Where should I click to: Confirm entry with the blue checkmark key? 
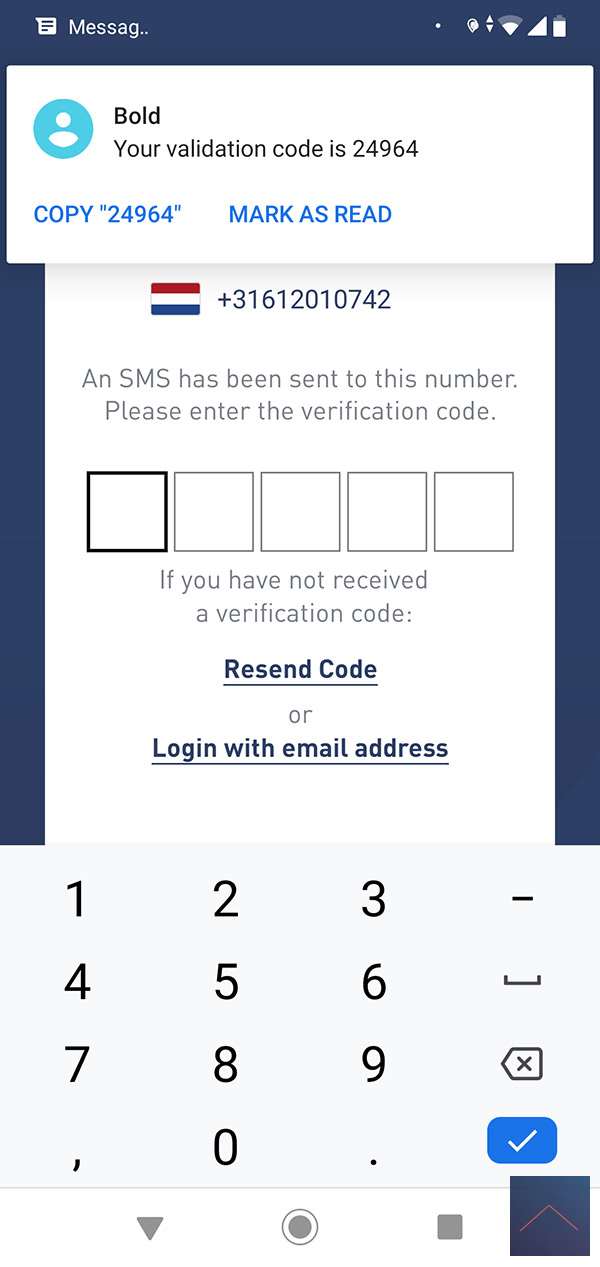click(x=521, y=1140)
